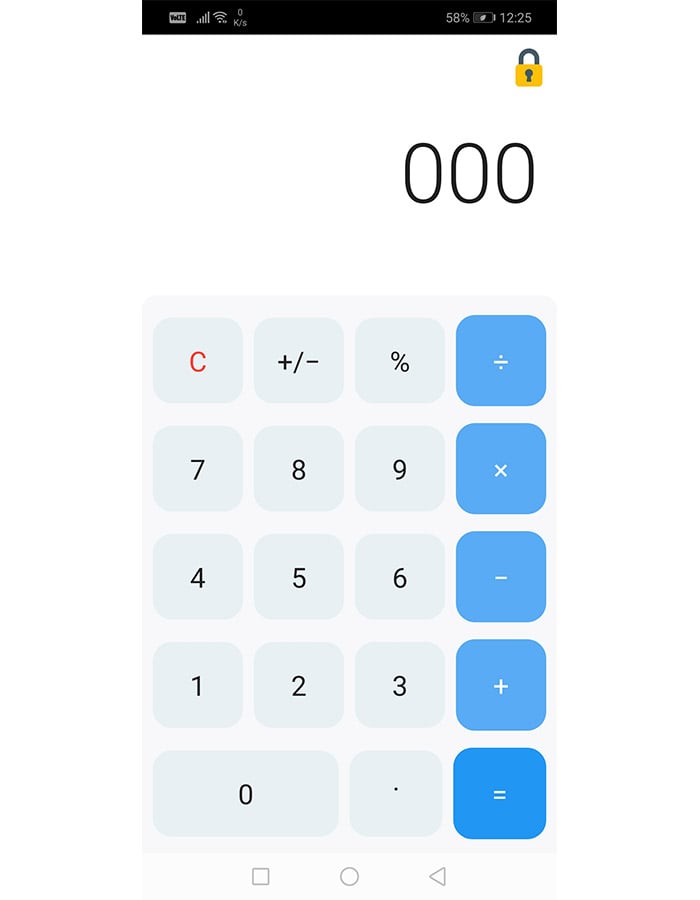The height and width of the screenshot is (900, 700).
Task: Enter digit 8
Action: pos(298,469)
